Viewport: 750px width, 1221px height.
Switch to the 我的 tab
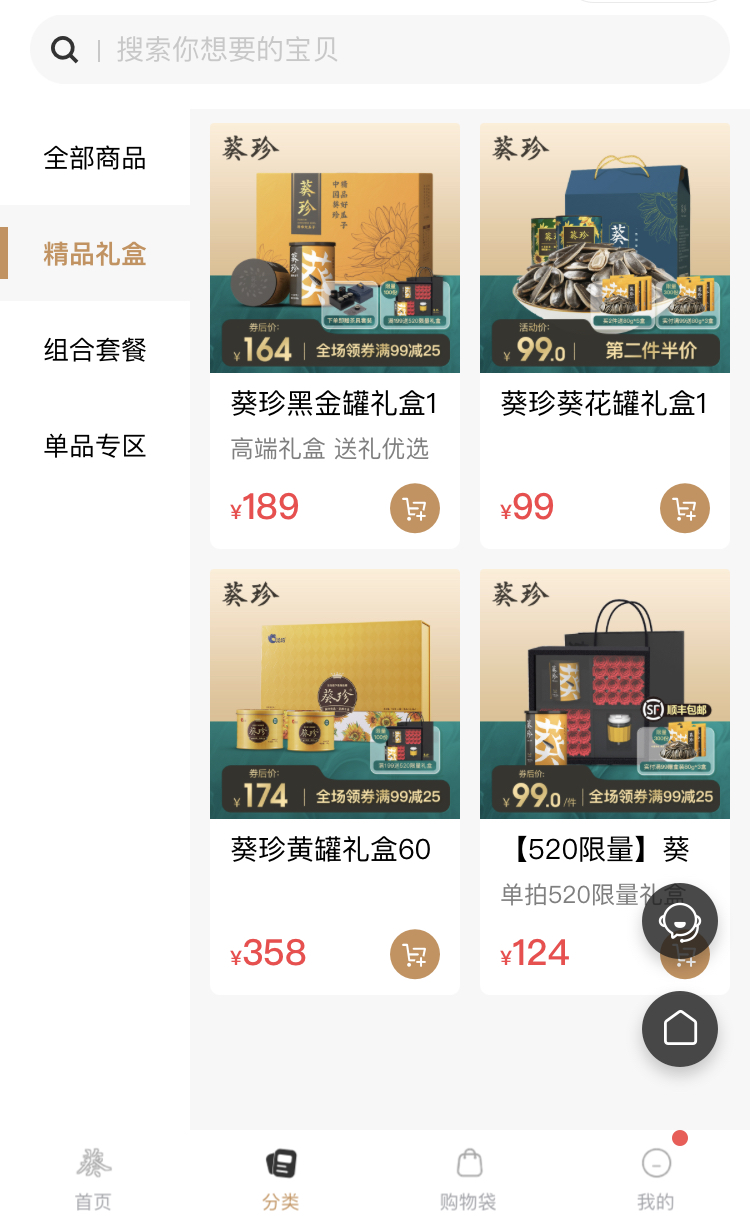click(656, 1178)
